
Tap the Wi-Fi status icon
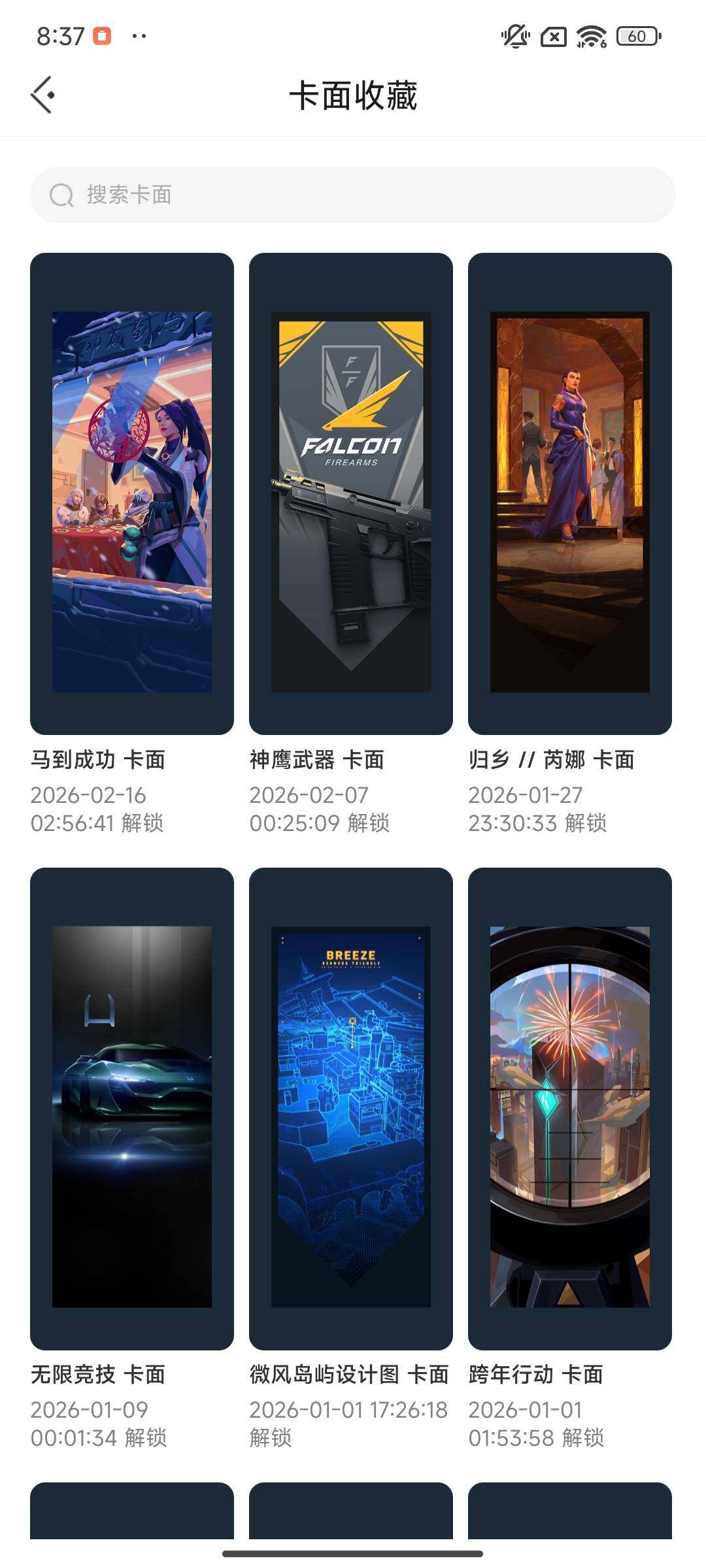(x=590, y=37)
